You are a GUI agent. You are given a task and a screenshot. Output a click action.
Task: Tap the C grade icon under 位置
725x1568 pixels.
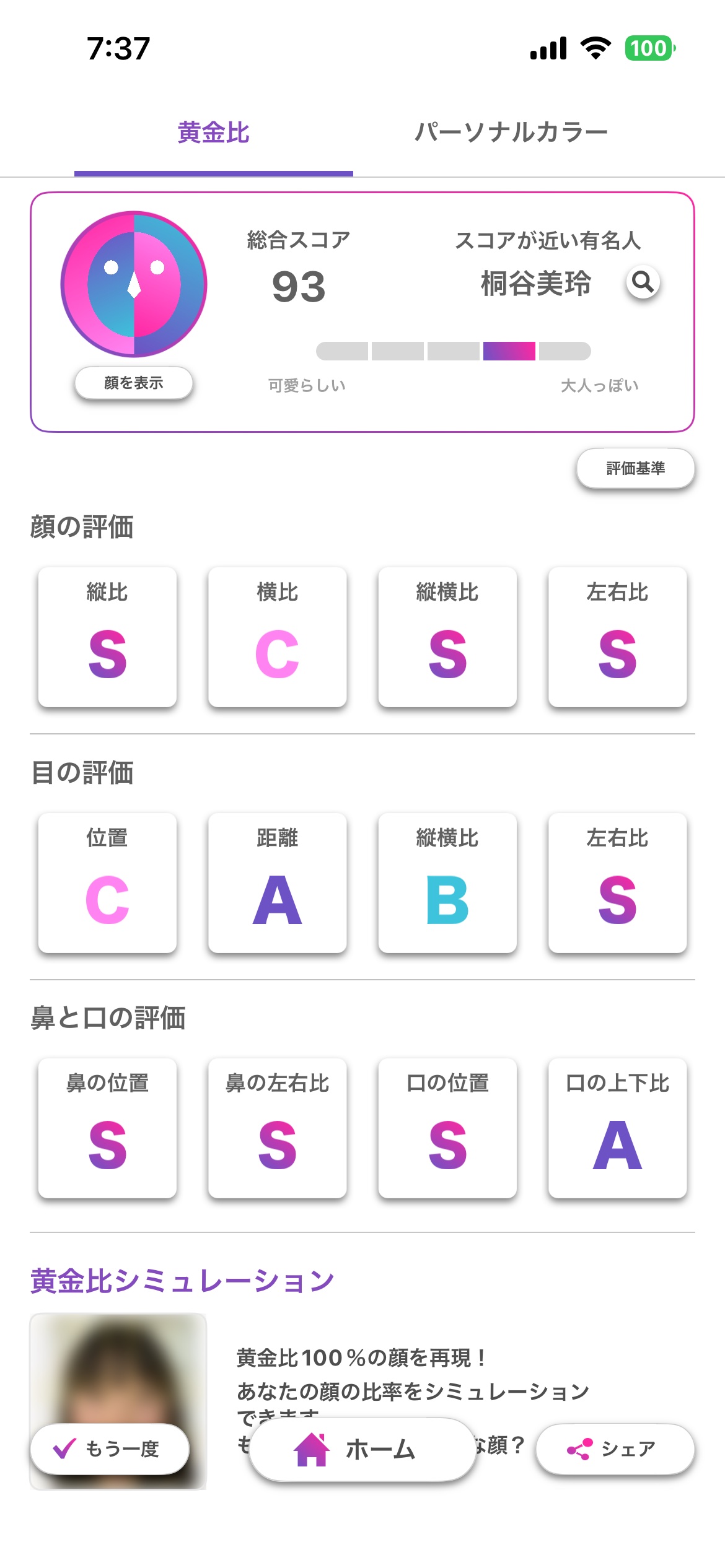coord(107,904)
